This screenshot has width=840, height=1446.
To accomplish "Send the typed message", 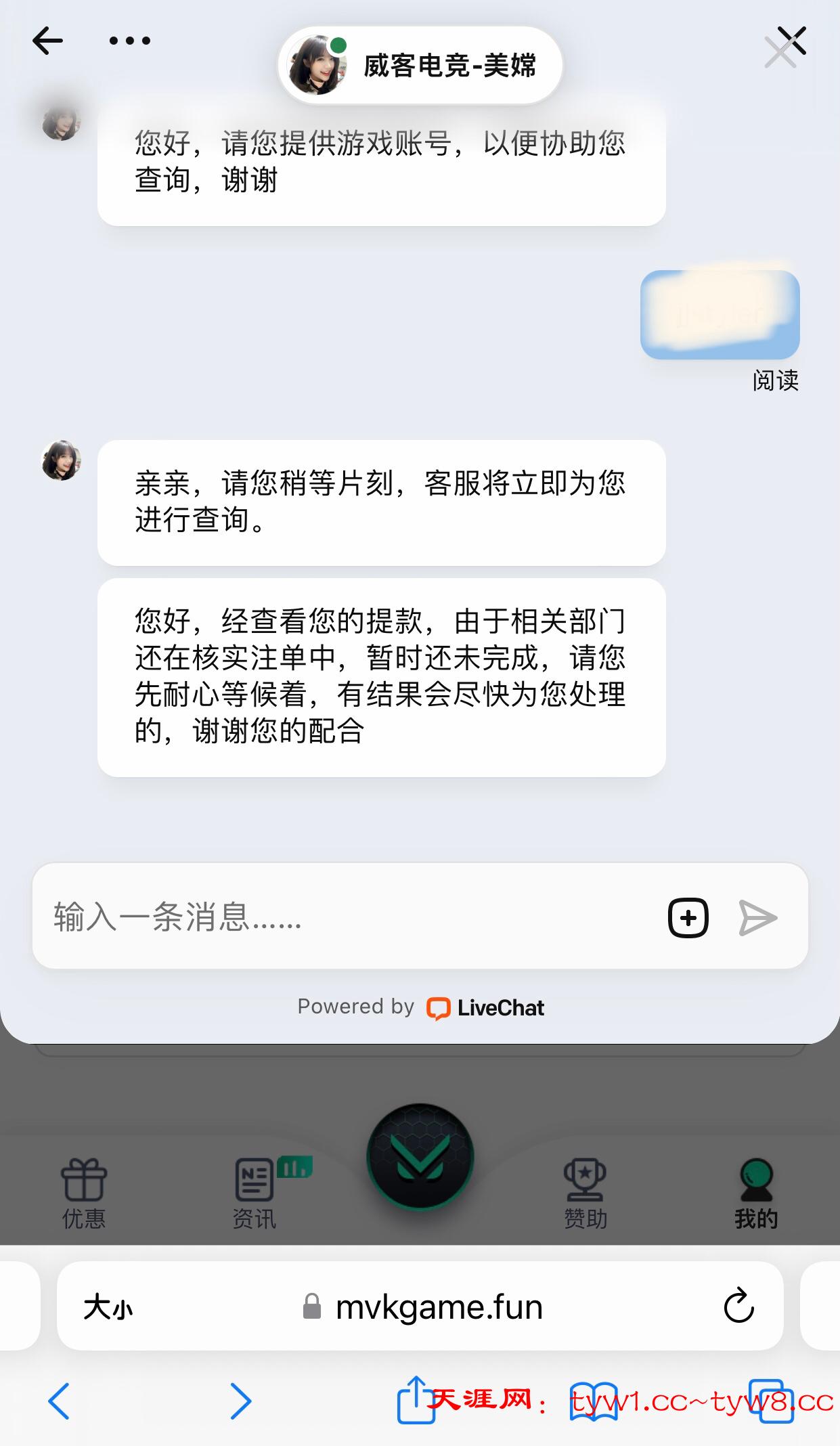I will pos(757,918).
